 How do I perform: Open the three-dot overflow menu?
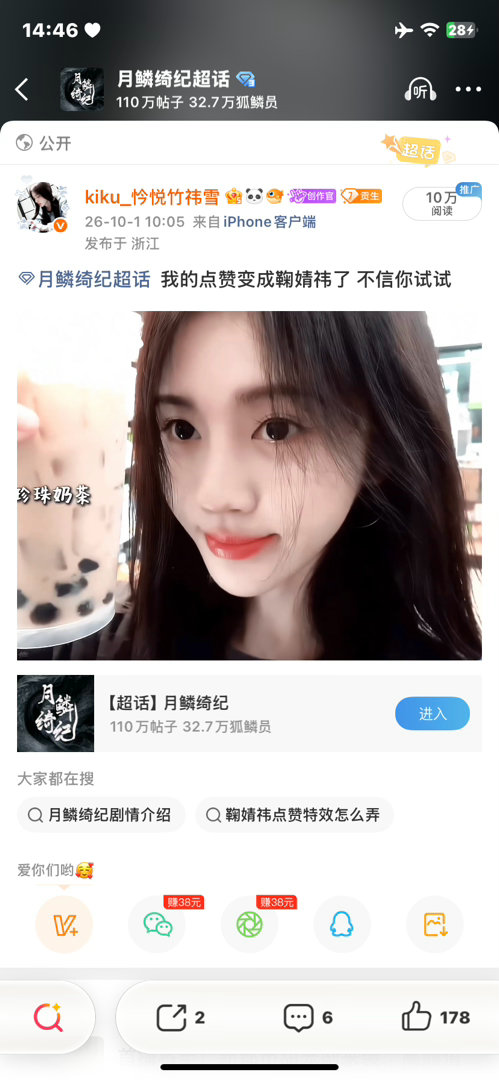(x=468, y=90)
